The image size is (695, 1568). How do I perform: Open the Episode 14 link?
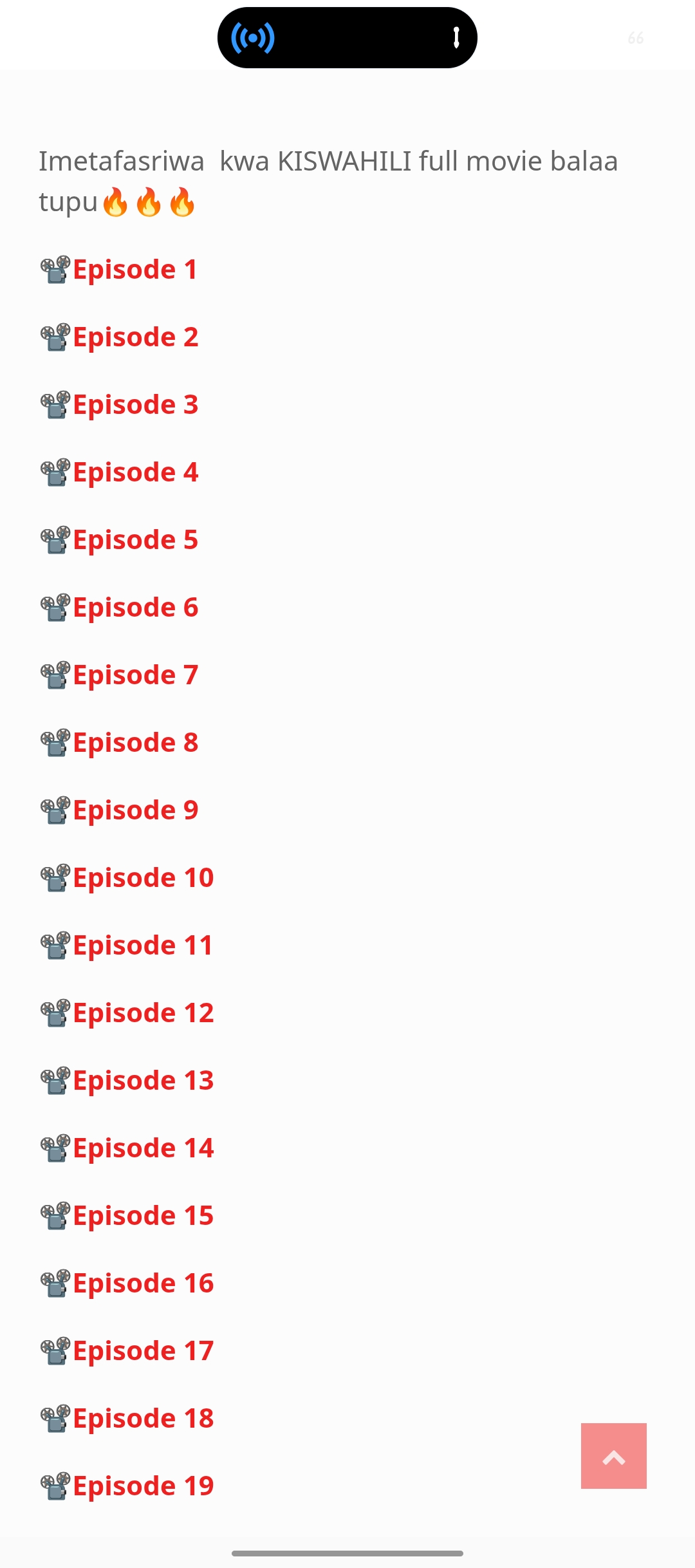pos(143,1148)
